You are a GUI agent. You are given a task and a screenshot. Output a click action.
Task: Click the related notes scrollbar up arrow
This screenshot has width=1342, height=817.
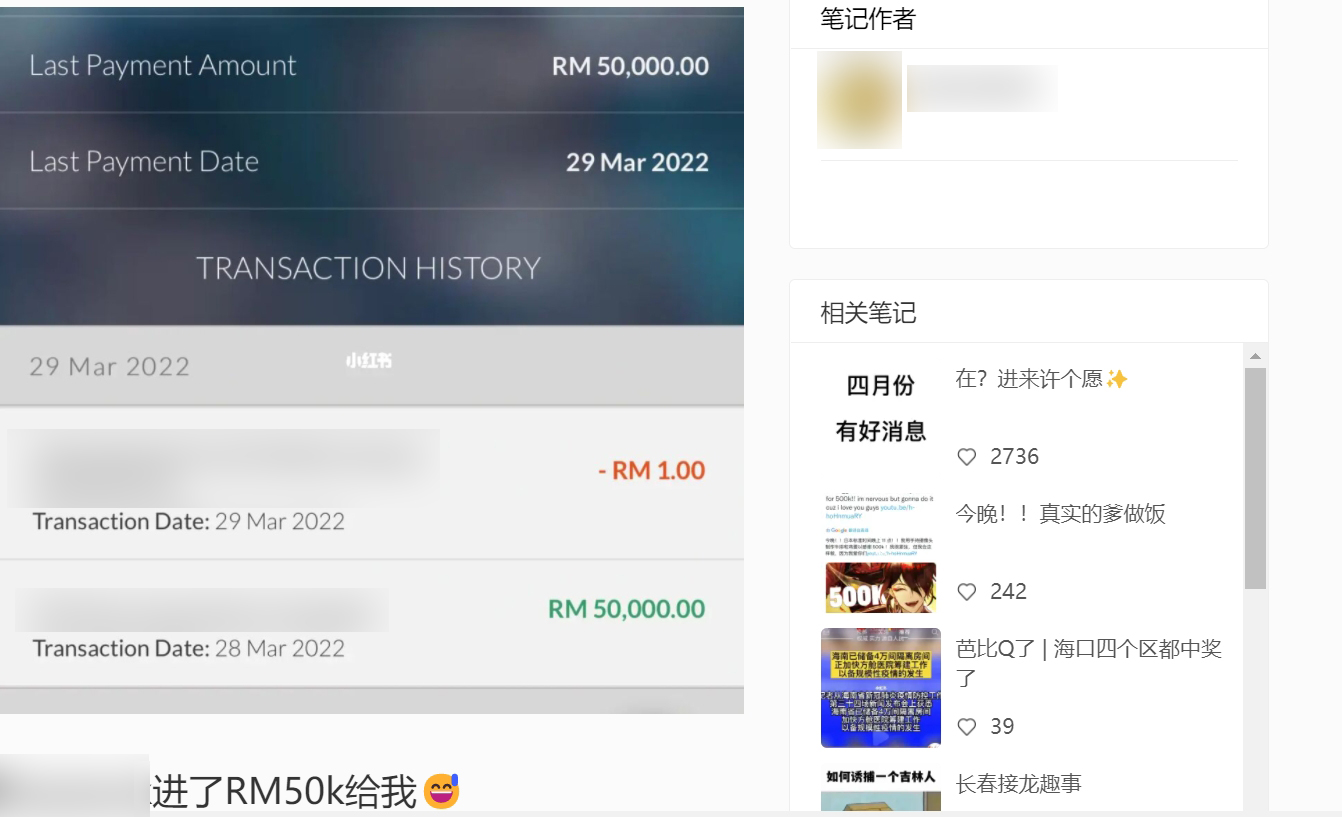pyautogui.click(x=1255, y=356)
